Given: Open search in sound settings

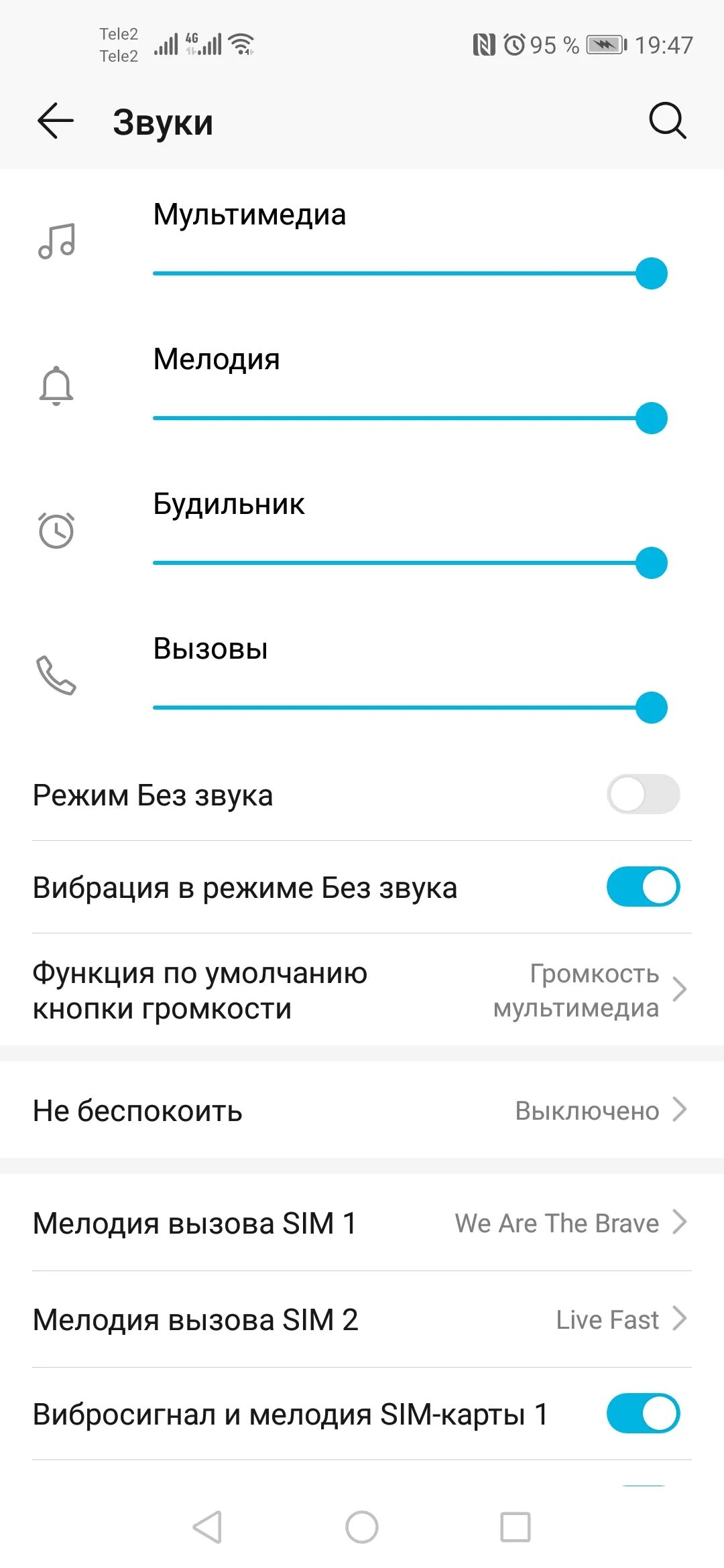Looking at the screenshot, I should [x=667, y=121].
